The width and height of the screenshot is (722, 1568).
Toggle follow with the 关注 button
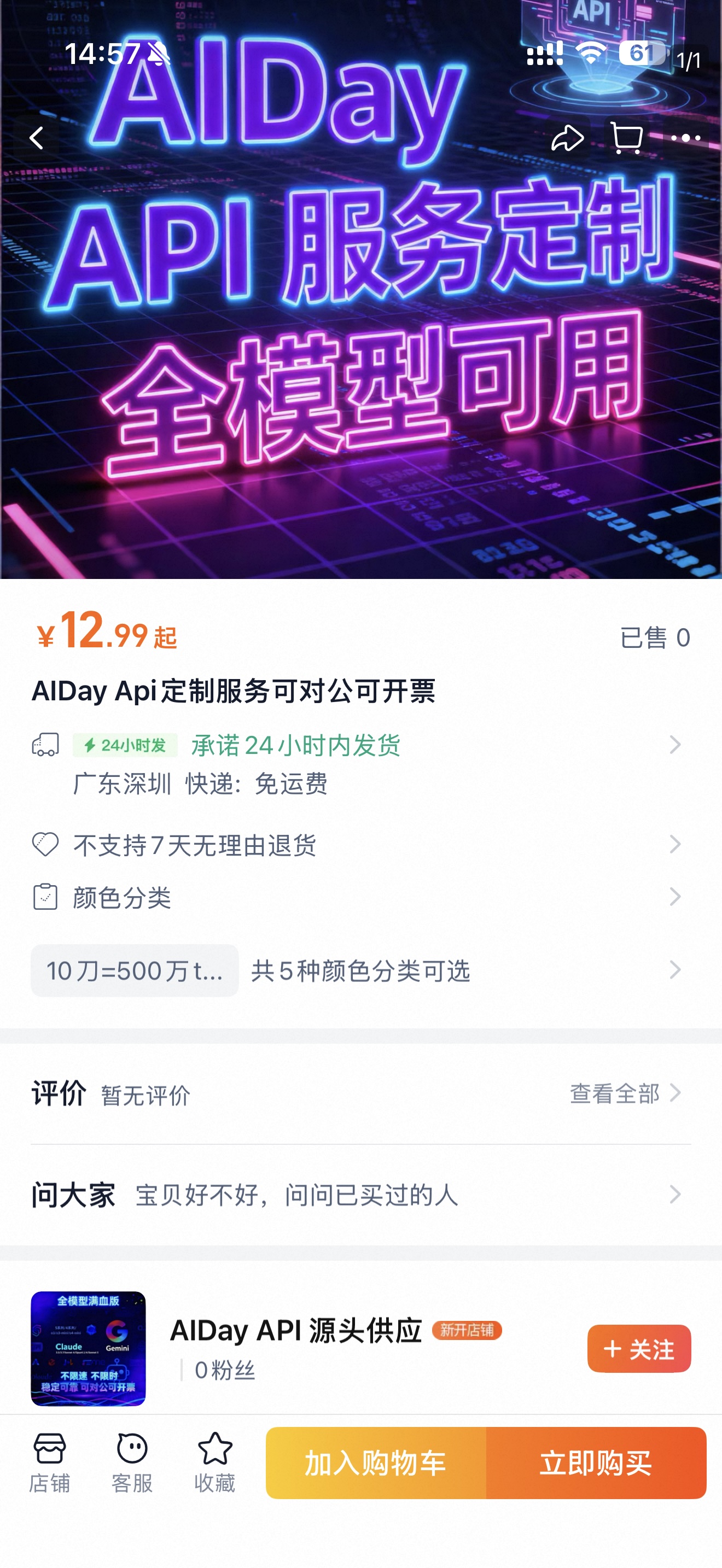[x=638, y=1349]
